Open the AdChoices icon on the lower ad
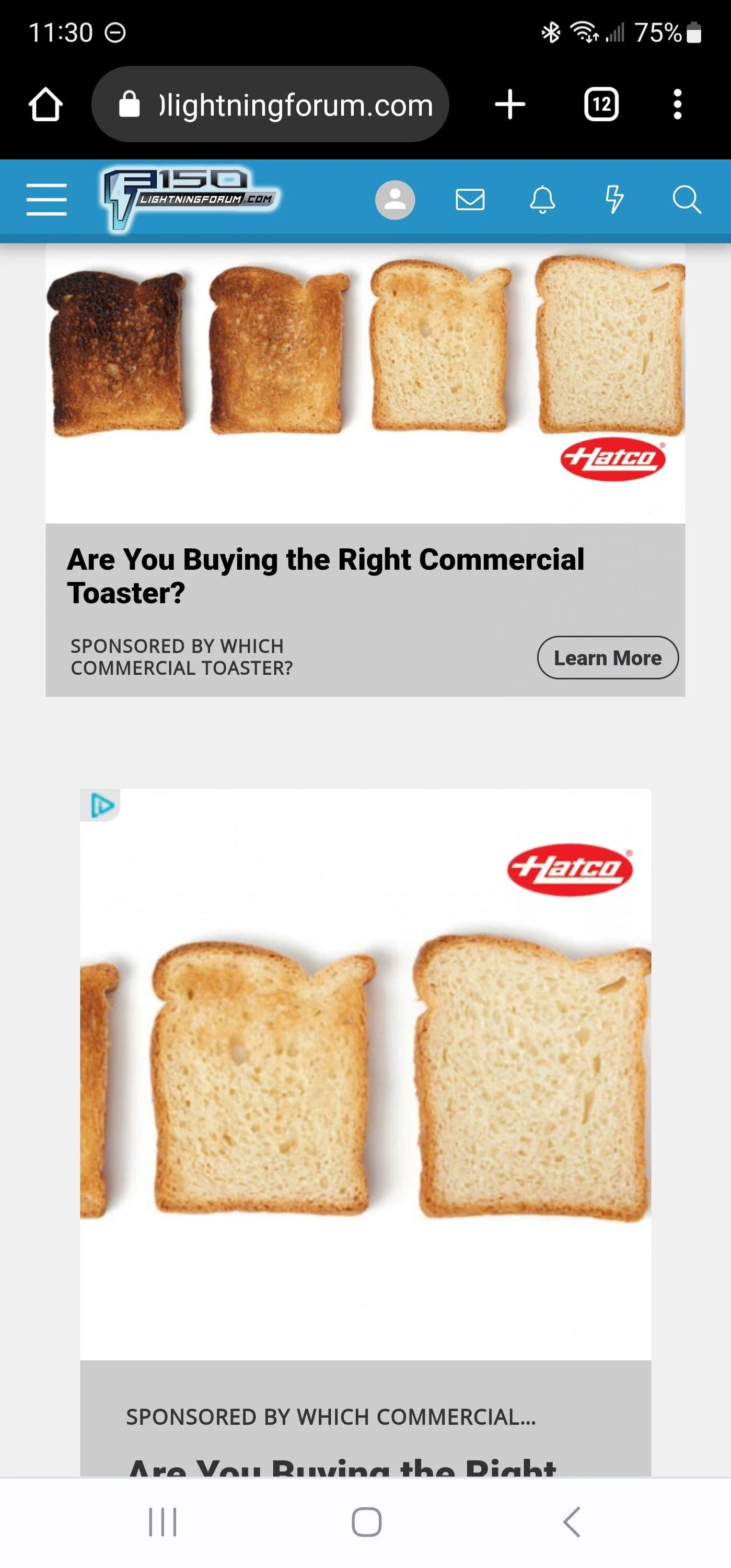Viewport: 731px width, 1568px height. pos(101,805)
